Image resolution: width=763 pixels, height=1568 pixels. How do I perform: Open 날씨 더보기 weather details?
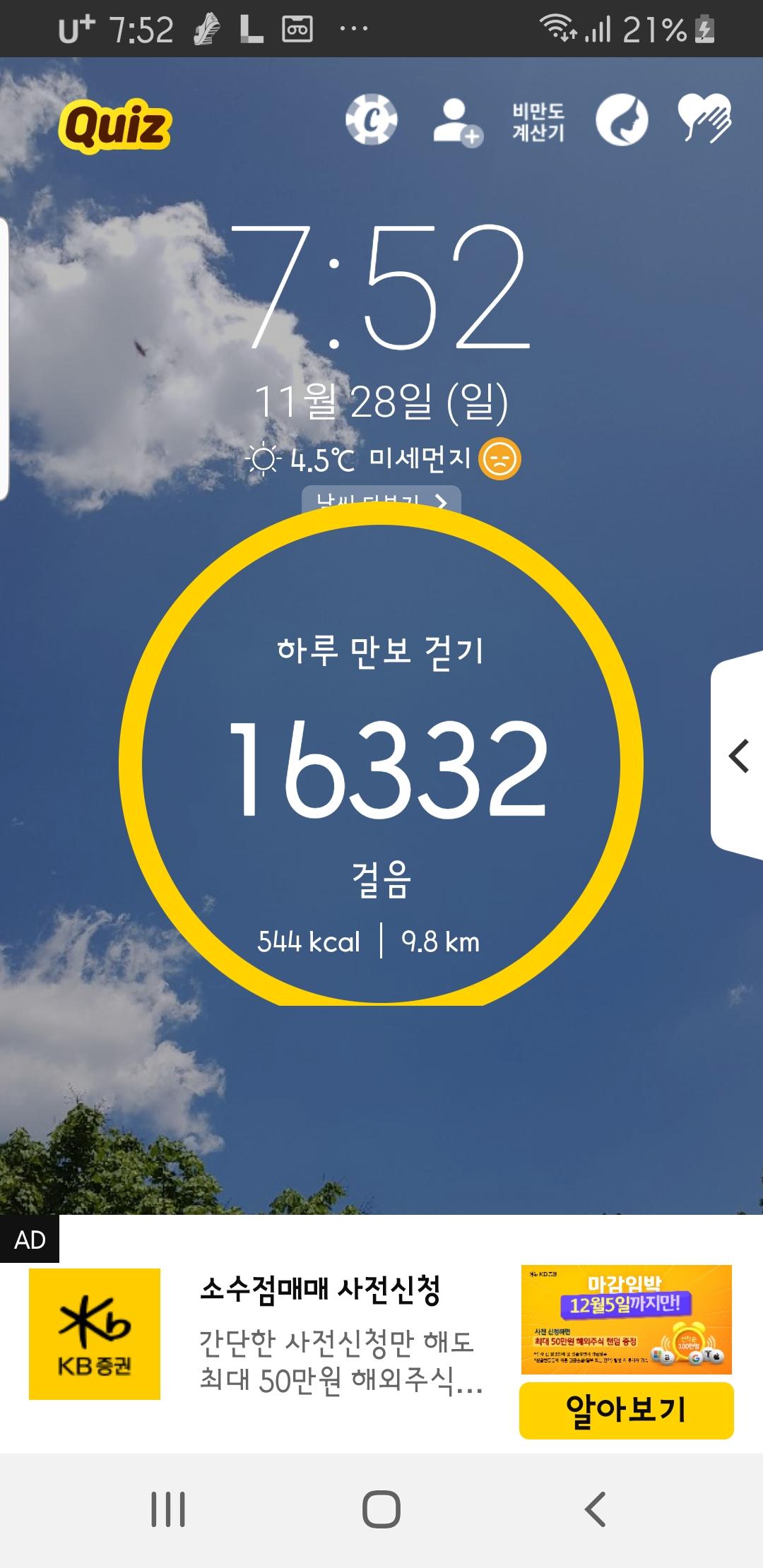click(x=381, y=499)
